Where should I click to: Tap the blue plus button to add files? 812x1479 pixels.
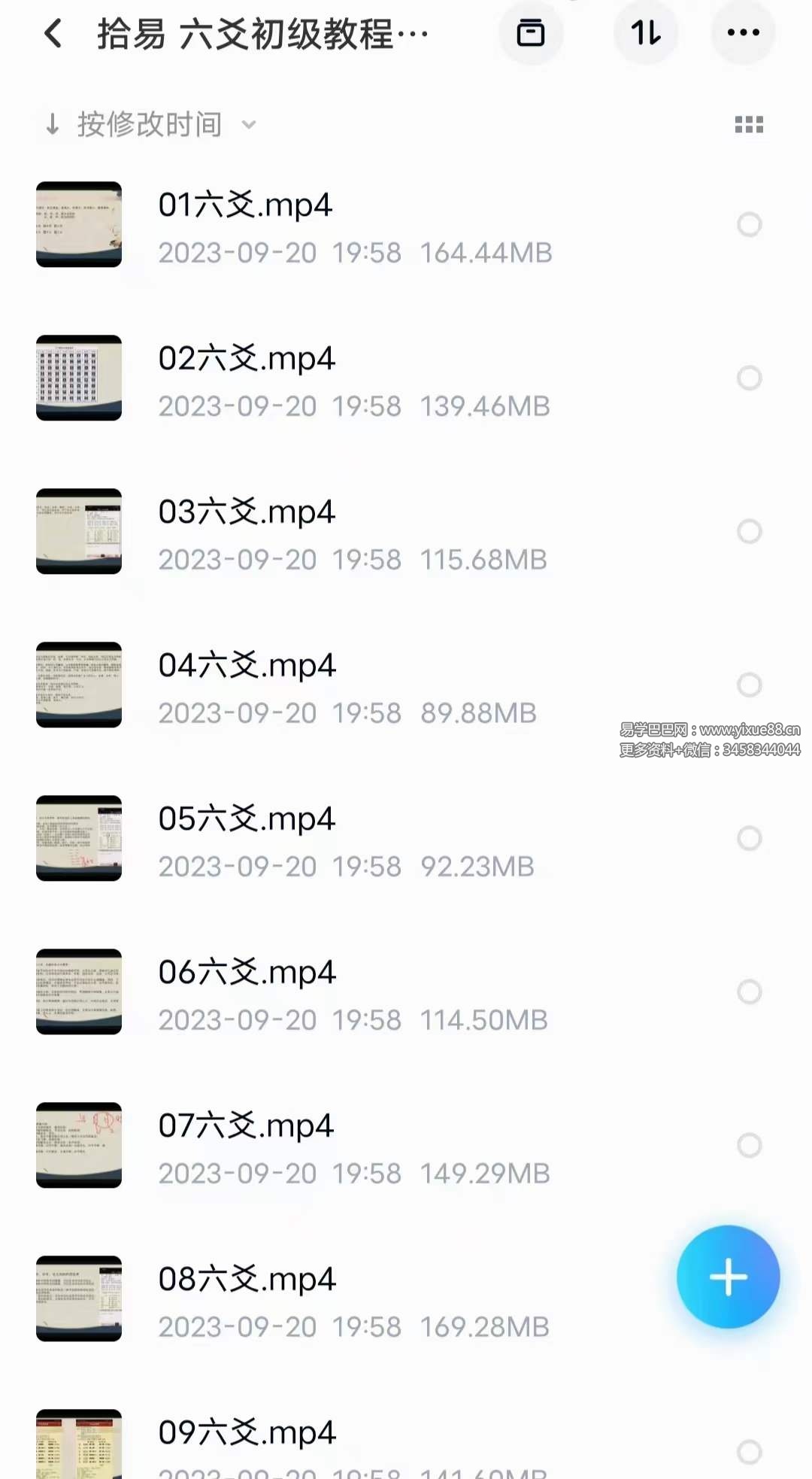coord(727,1277)
